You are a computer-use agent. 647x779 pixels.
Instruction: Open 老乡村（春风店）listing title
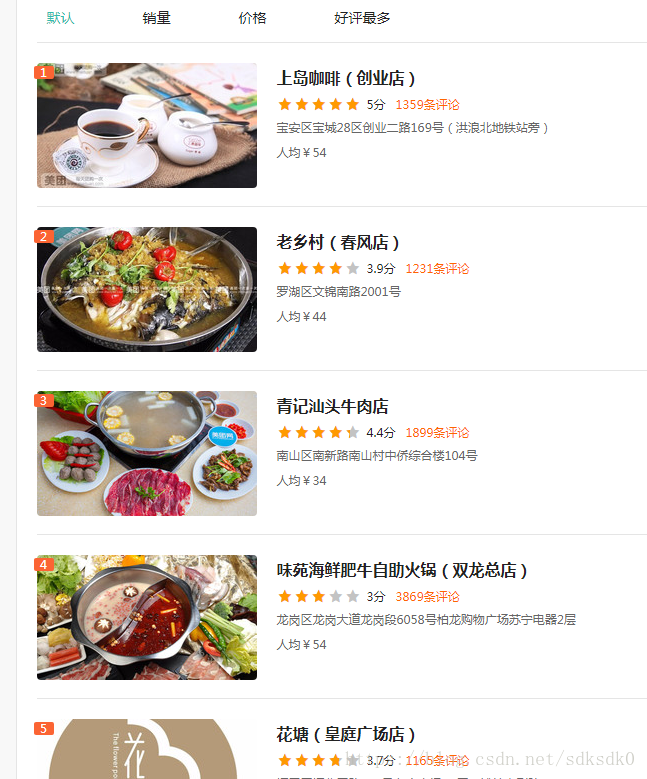click(x=338, y=243)
